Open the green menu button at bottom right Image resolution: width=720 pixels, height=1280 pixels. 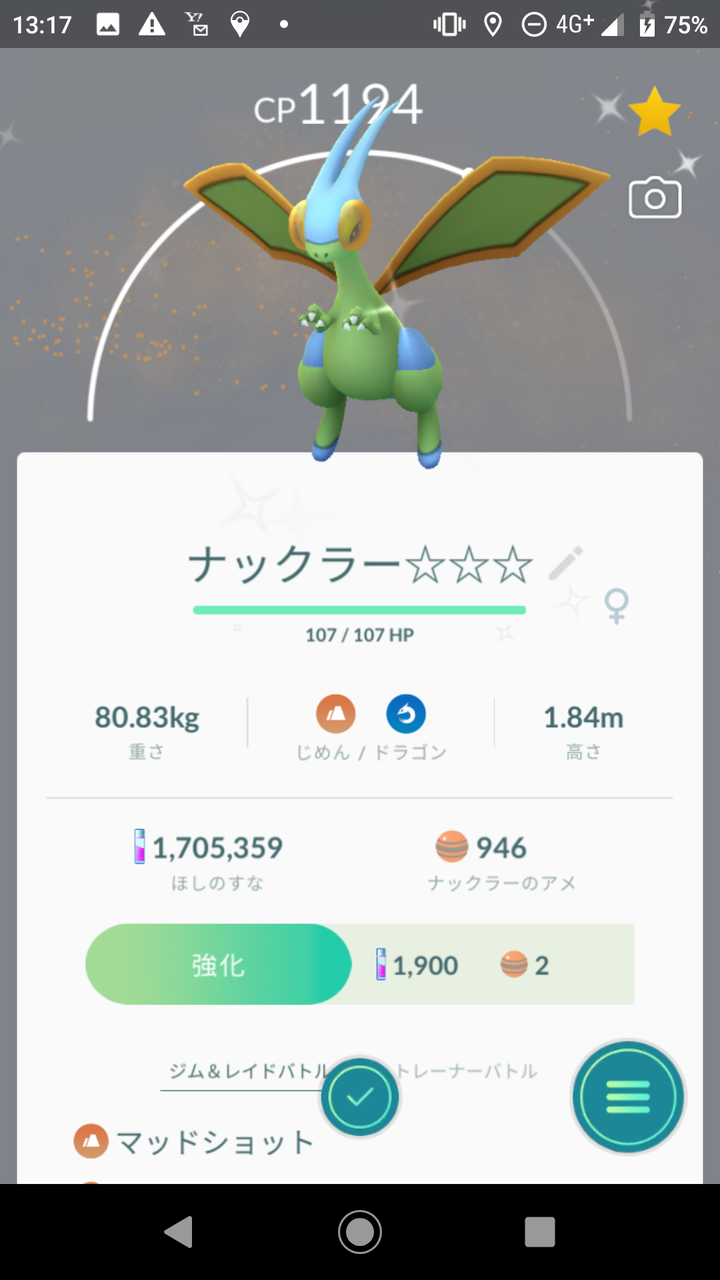click(x=628, y=1097)
